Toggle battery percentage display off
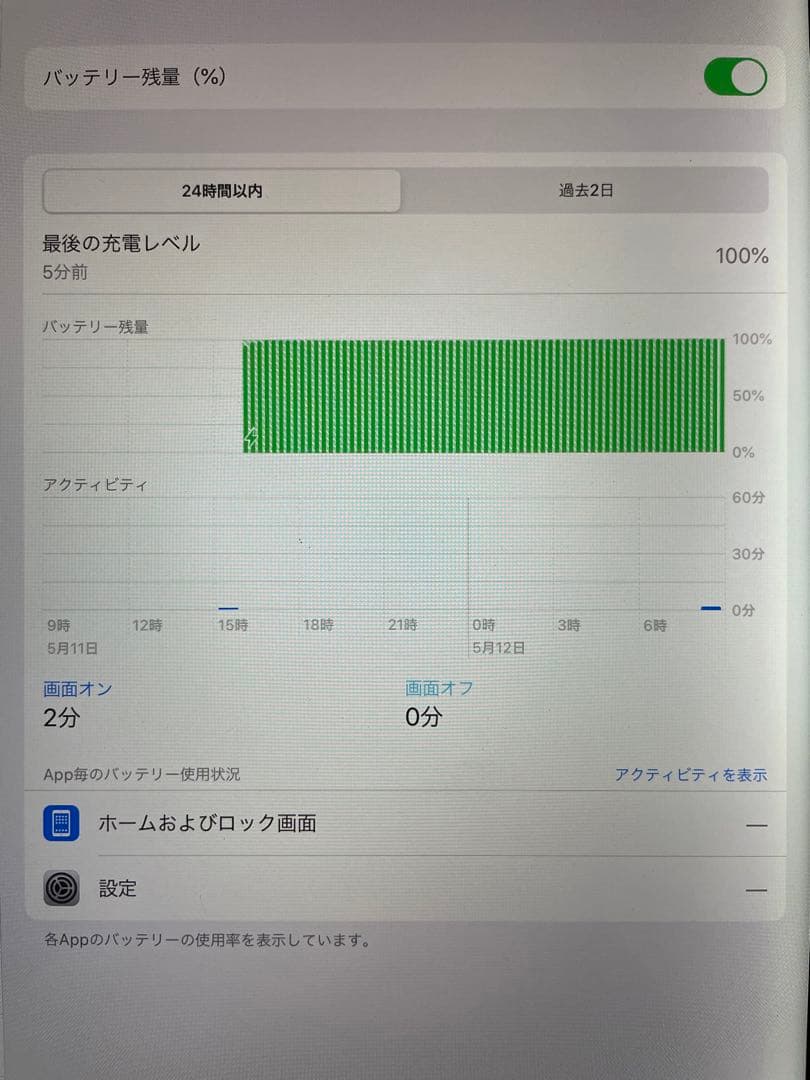The image size is (810, 1080). (x=735, y=75)
